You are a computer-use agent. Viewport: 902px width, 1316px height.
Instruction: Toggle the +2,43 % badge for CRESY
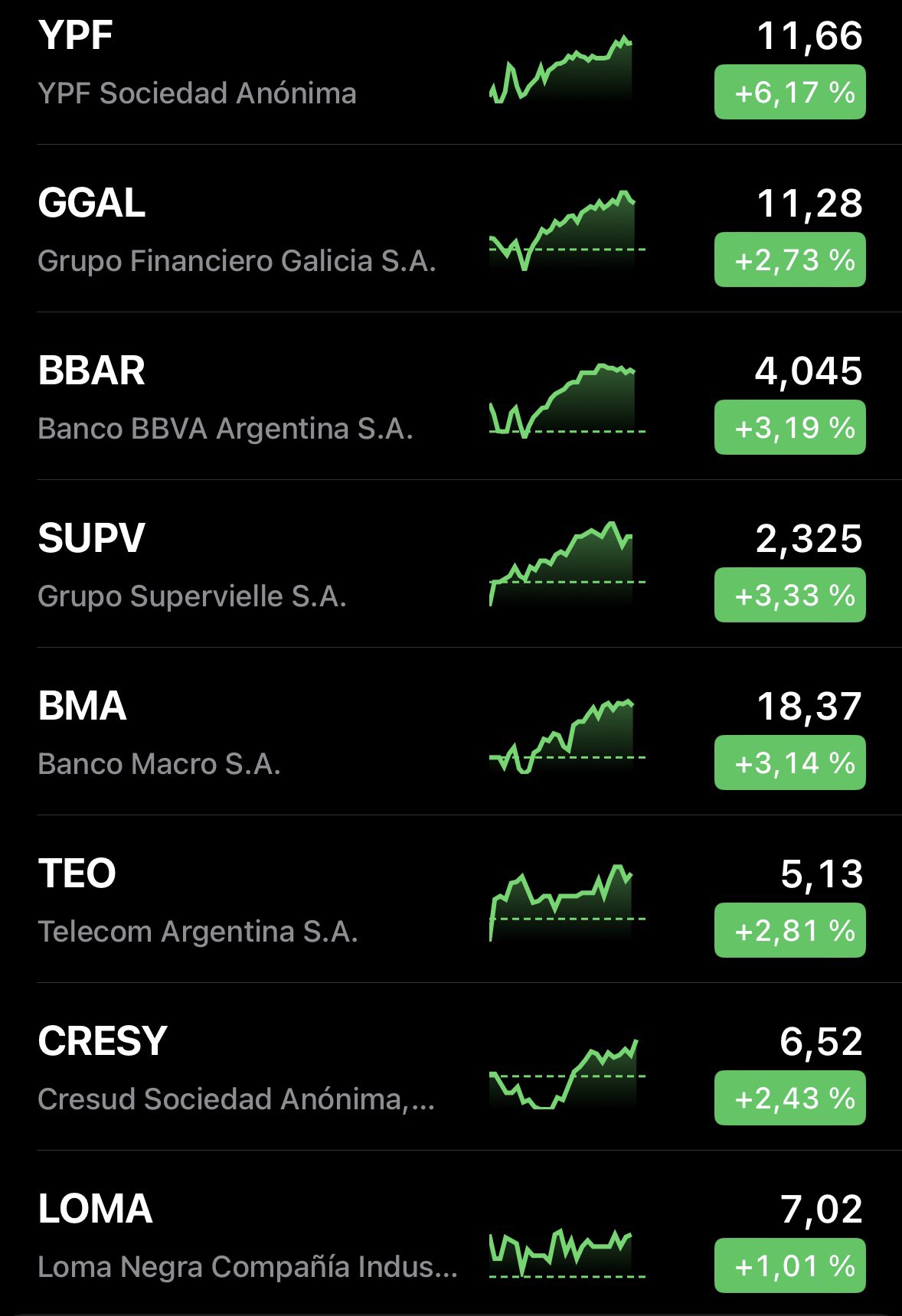pos(789,1099)
